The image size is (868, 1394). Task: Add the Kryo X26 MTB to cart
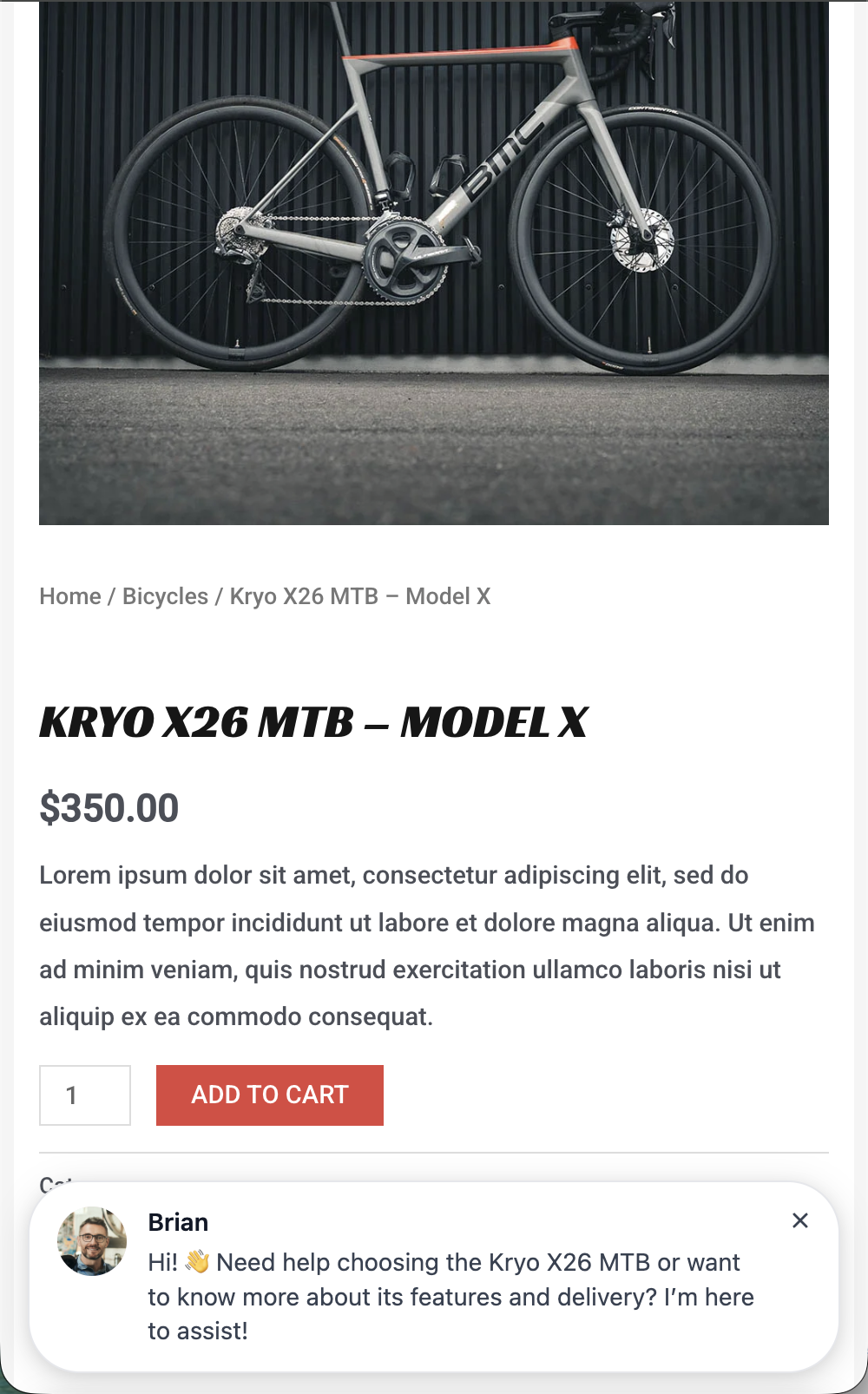coord(270,1095)
